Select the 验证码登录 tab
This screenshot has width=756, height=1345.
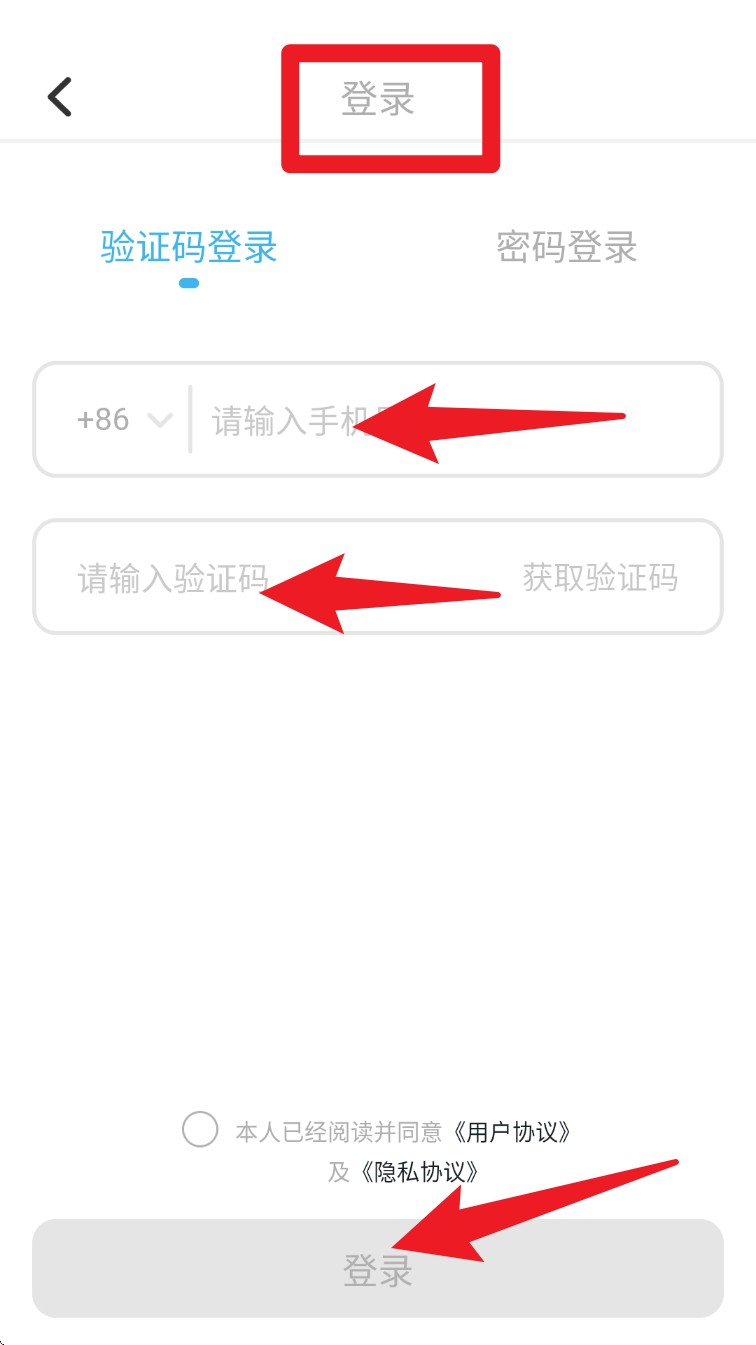(188, 247)
